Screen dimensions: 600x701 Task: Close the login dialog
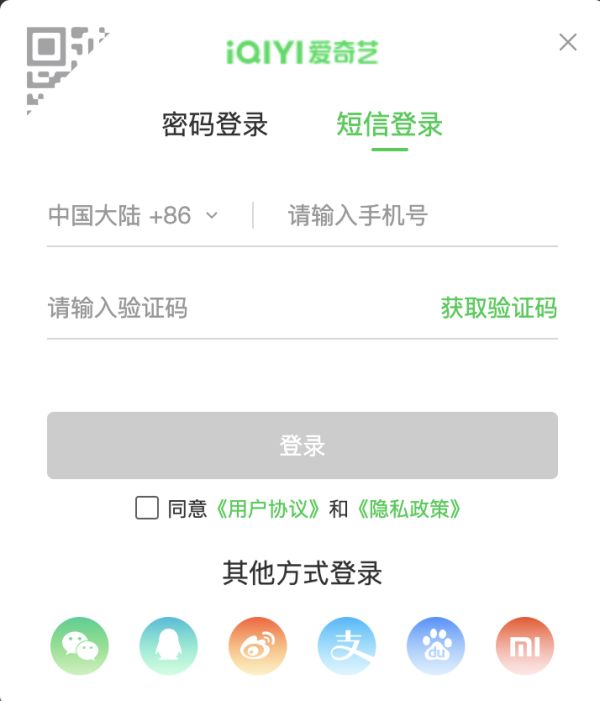coord(568,42)
